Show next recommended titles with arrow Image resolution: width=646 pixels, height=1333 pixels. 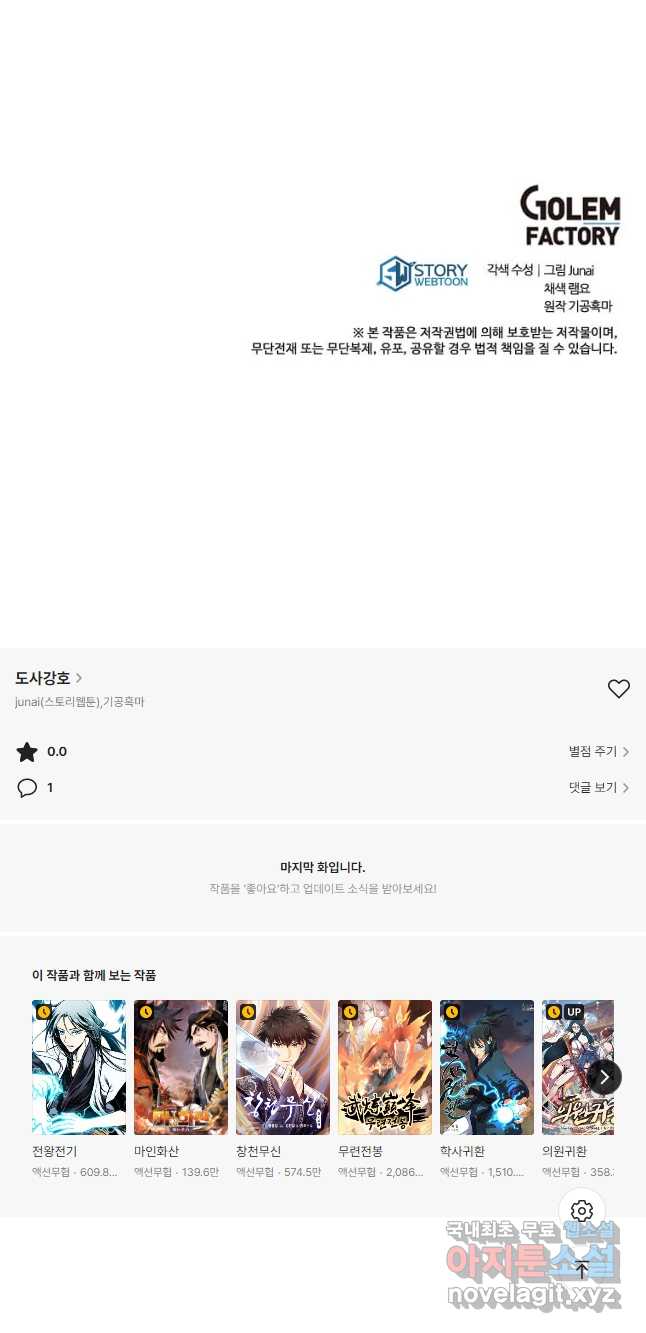click(x=604, y=1077)
